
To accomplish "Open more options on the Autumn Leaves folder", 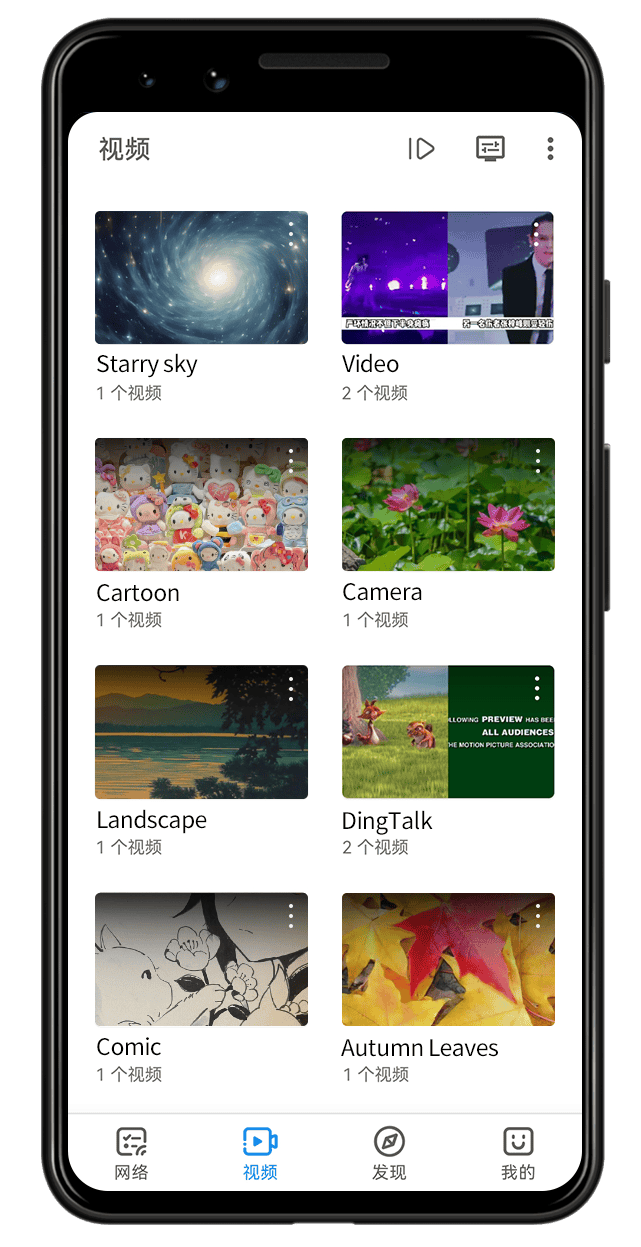I will pos(537,915).
